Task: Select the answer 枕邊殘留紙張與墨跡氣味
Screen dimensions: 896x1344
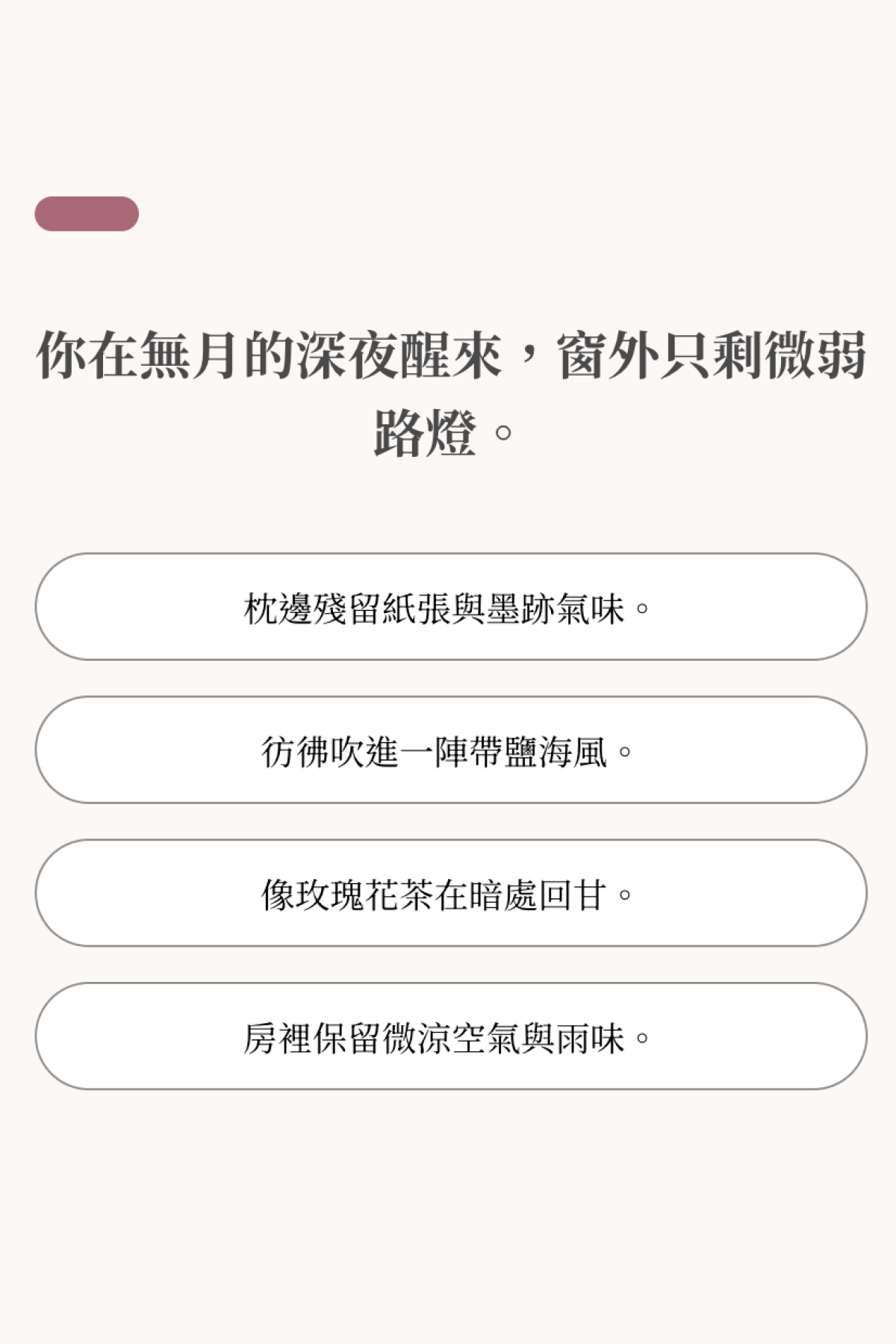Action: (450, 607)
